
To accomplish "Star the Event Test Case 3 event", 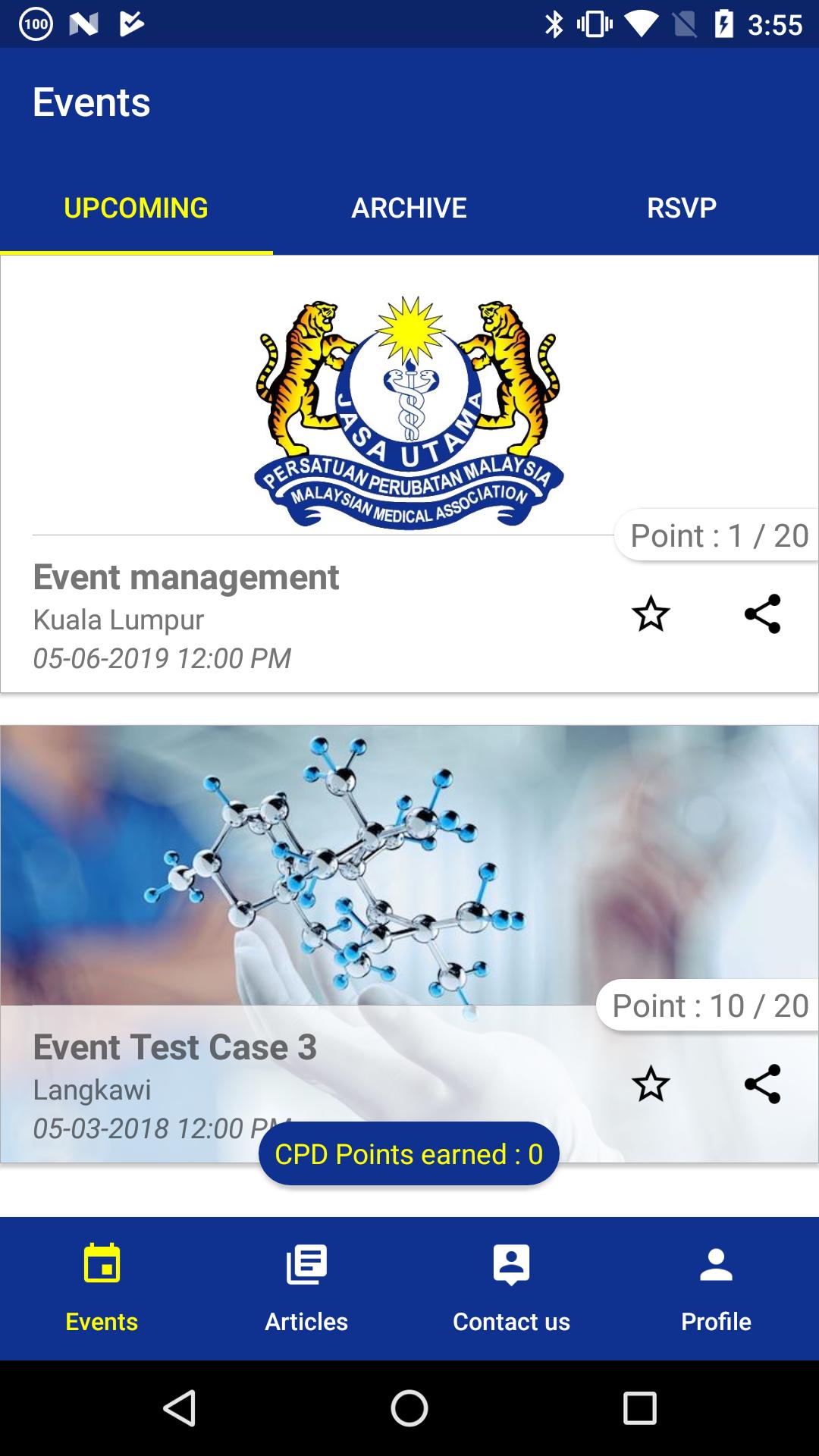I will 652,1086.
